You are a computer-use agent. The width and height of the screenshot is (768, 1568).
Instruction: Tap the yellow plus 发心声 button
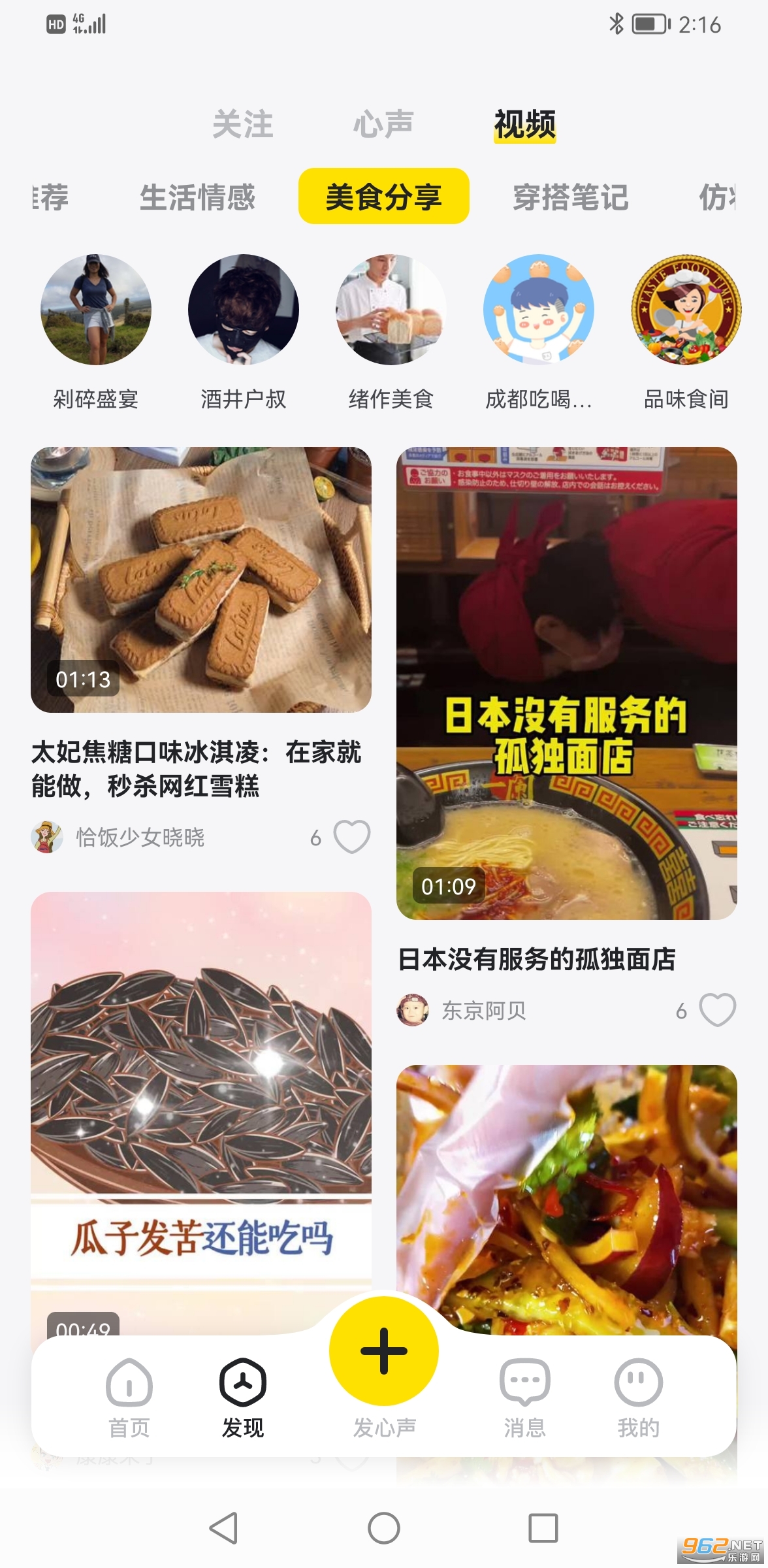pyautogui.click(x=384, y=1351)
